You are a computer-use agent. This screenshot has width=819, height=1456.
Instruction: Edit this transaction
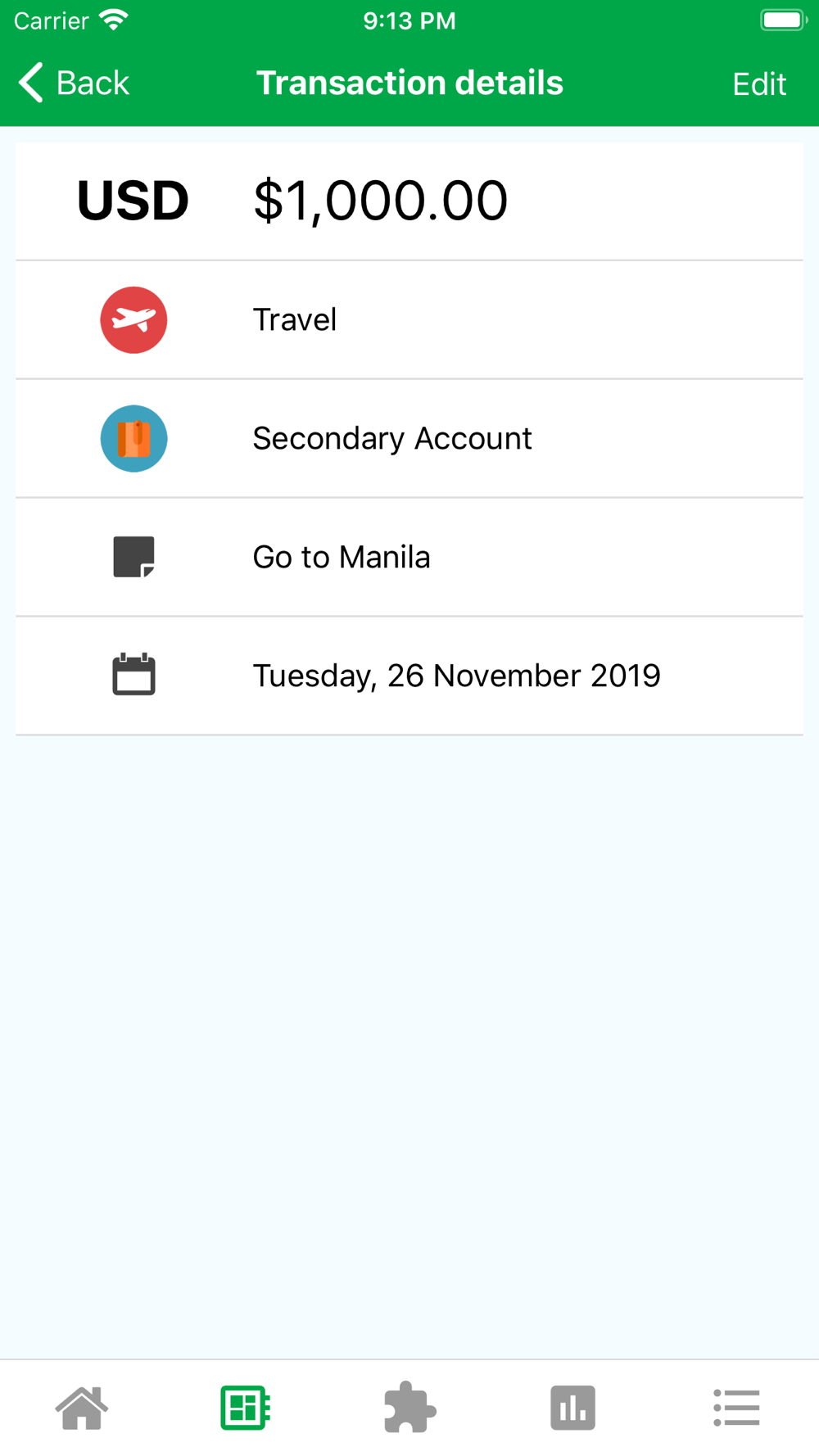coord(758,84)
